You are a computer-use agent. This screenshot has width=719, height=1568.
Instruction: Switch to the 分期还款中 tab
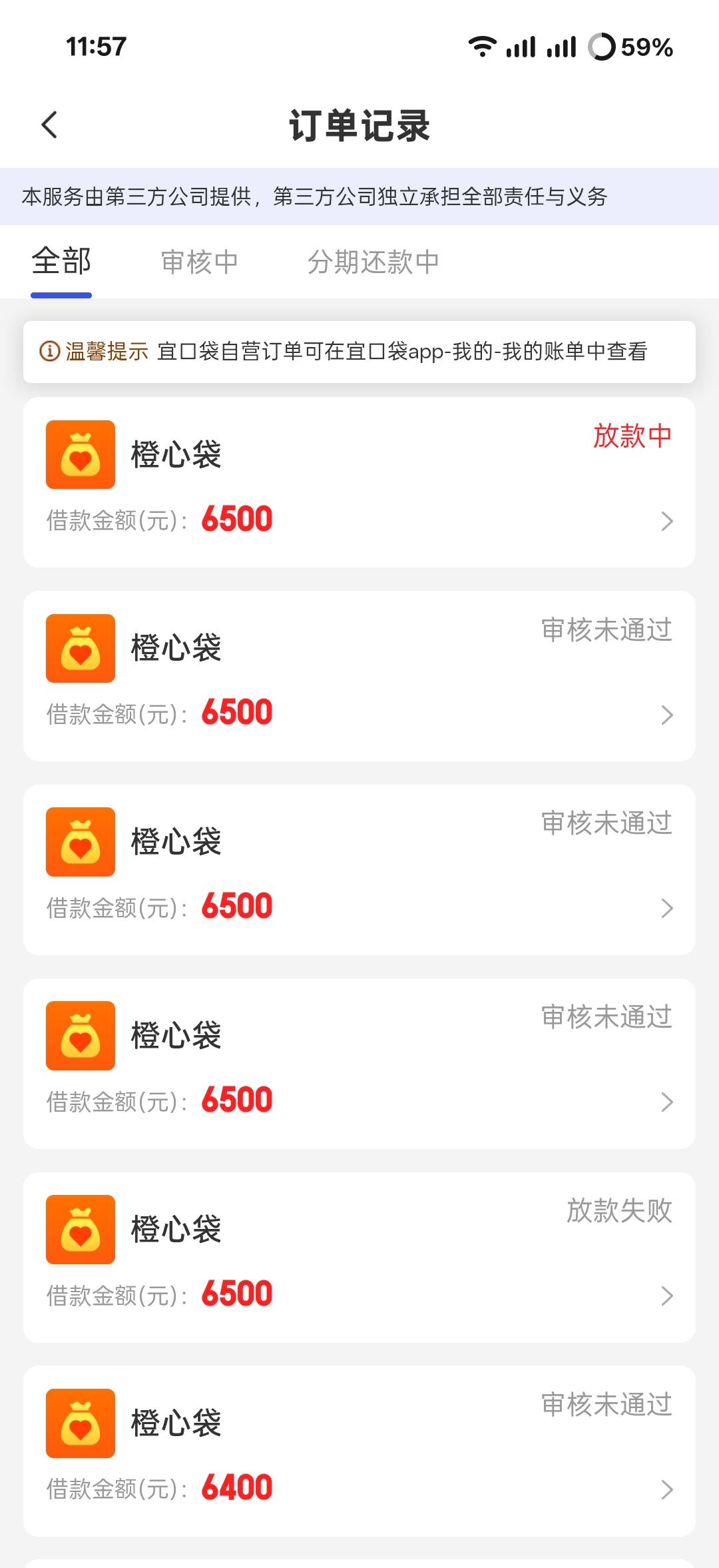373,262
